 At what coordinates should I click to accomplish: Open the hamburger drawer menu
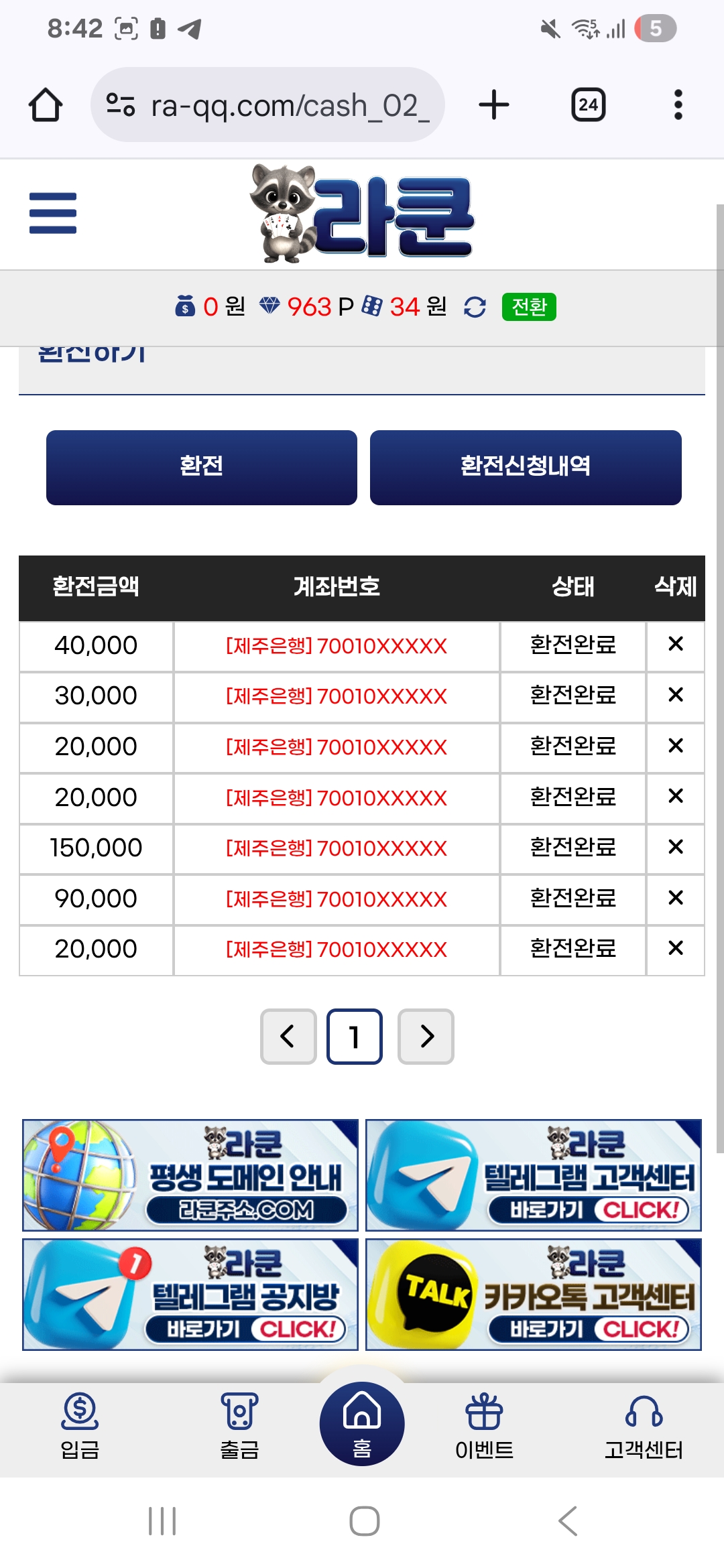coord(53,213)
